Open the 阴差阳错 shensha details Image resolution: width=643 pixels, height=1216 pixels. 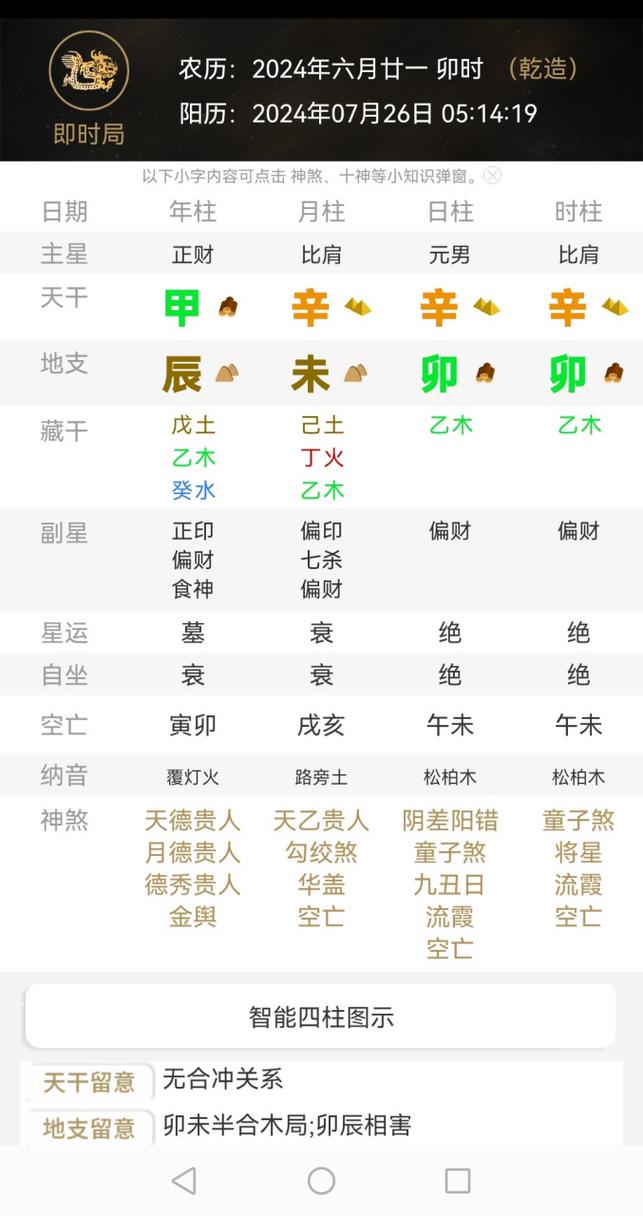(x=450, y=821)
